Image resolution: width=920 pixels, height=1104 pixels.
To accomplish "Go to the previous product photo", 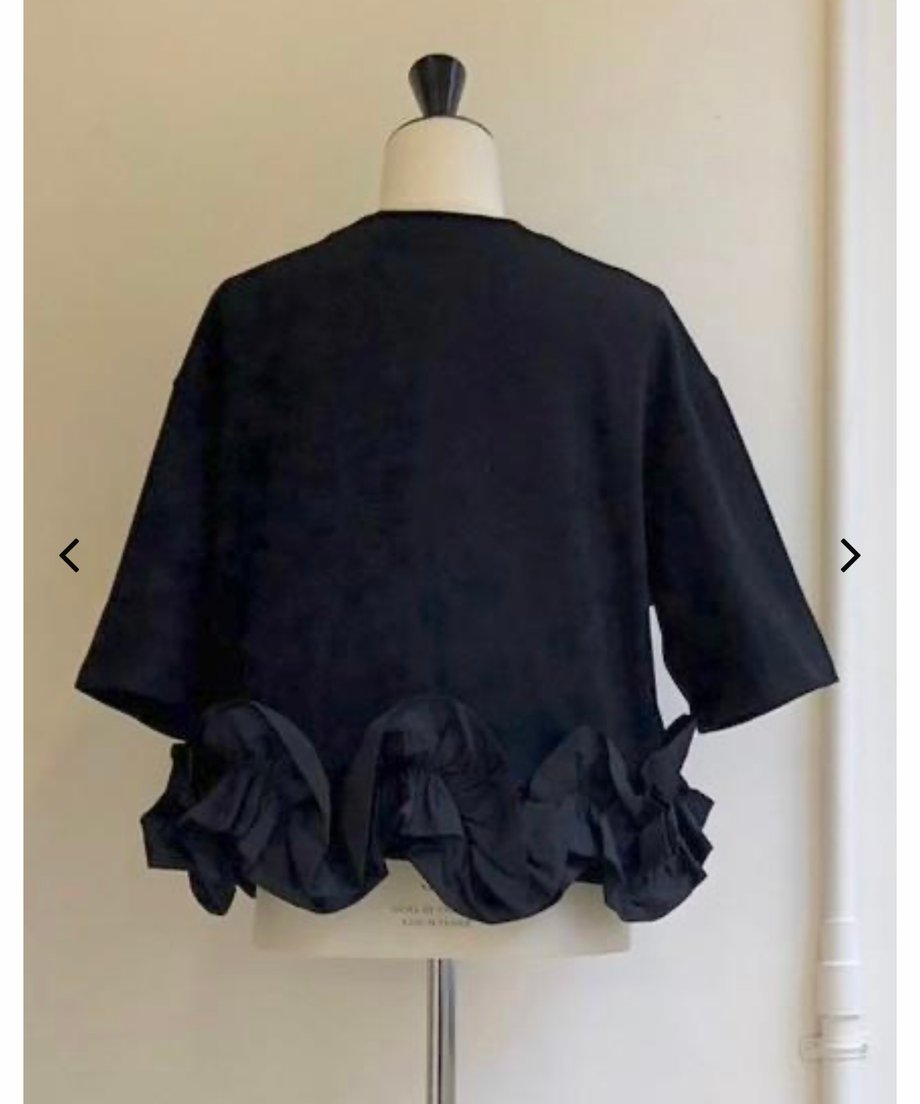I will click(x=69, y=555).
